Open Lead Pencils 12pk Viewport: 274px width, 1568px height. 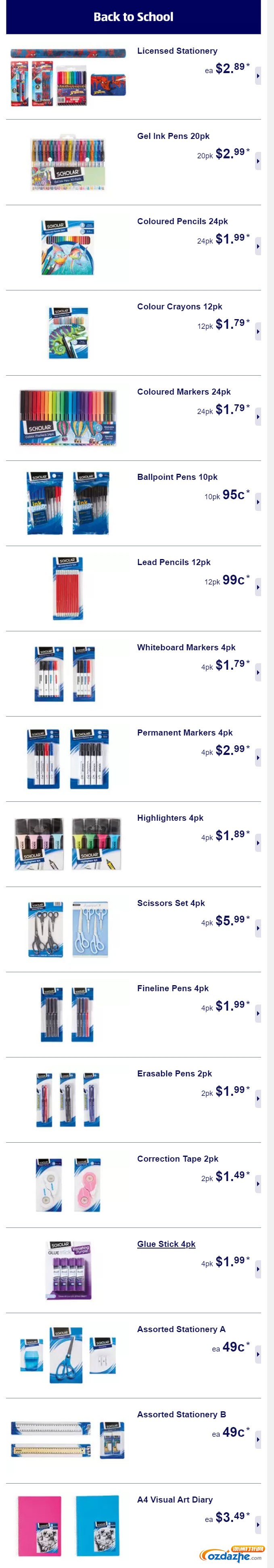174,562
